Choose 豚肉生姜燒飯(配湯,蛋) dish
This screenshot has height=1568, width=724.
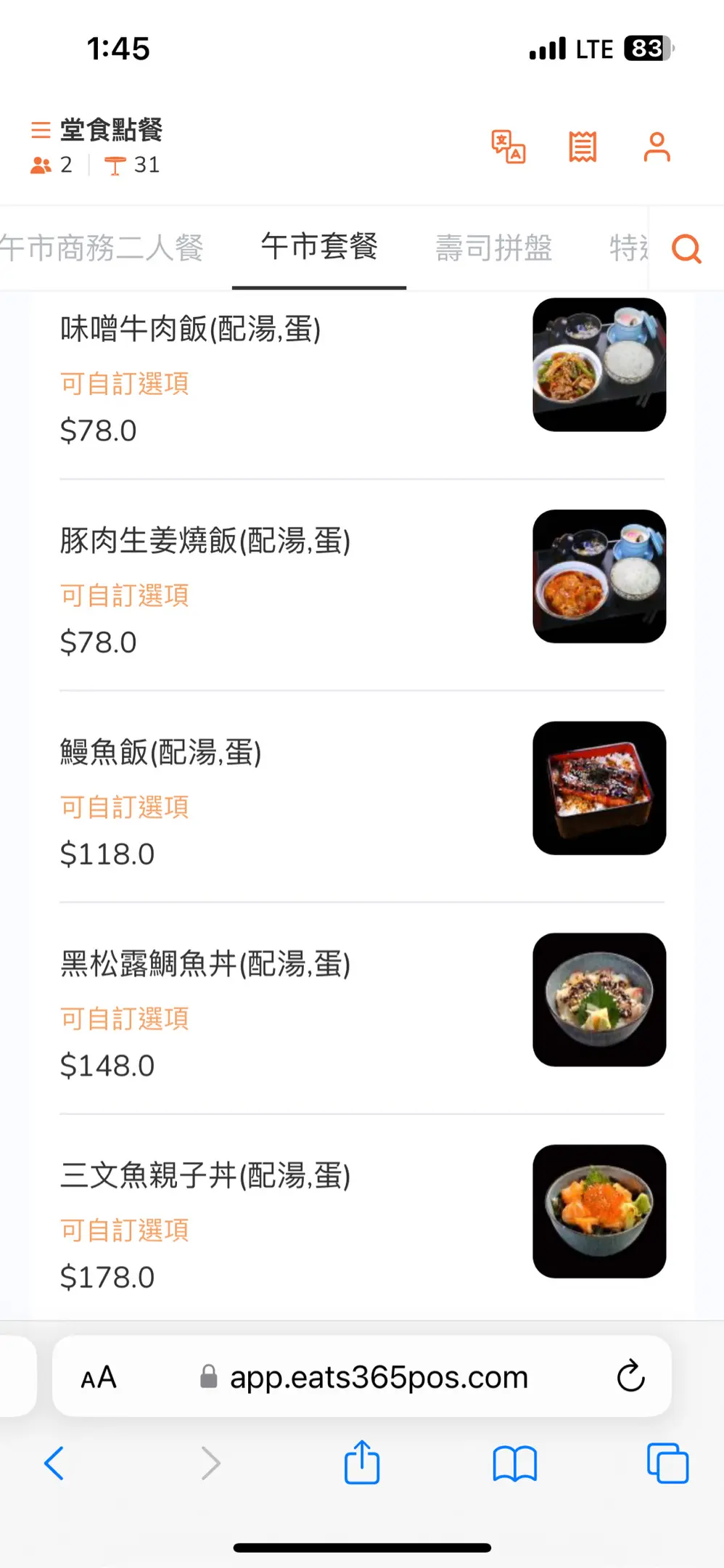point(205,541)
